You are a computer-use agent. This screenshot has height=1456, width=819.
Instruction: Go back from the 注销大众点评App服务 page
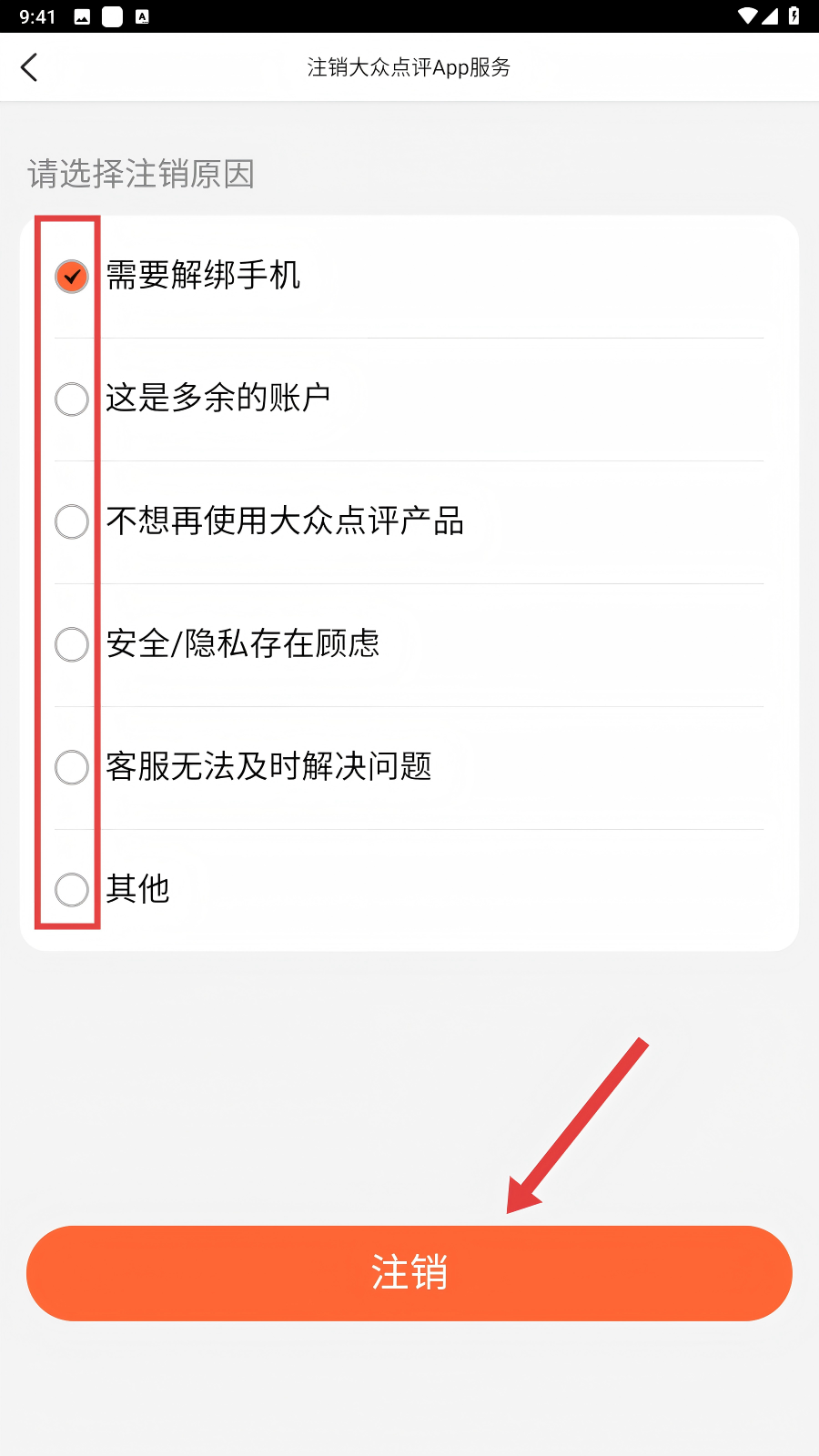(x=29, y=67)
